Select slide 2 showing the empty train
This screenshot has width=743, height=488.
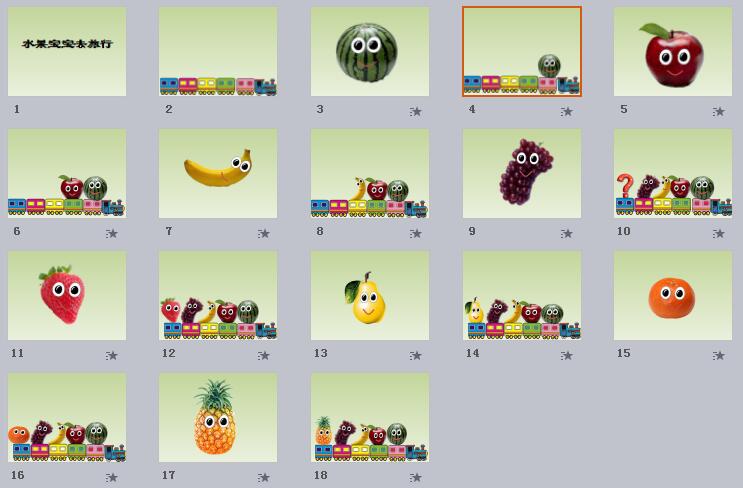[218, 52]
